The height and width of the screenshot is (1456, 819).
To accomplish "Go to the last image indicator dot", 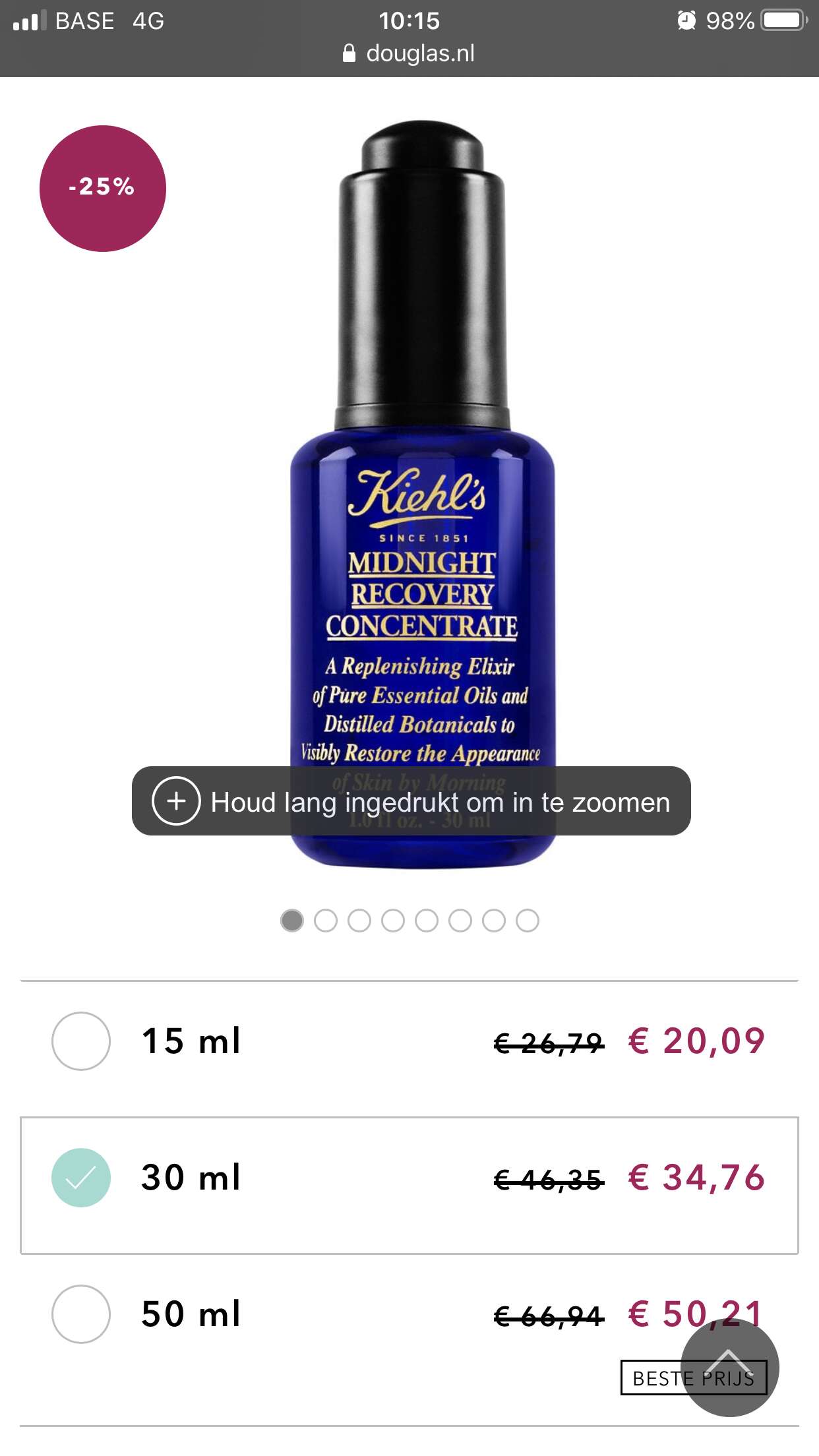I will click(x=528, y=921).
